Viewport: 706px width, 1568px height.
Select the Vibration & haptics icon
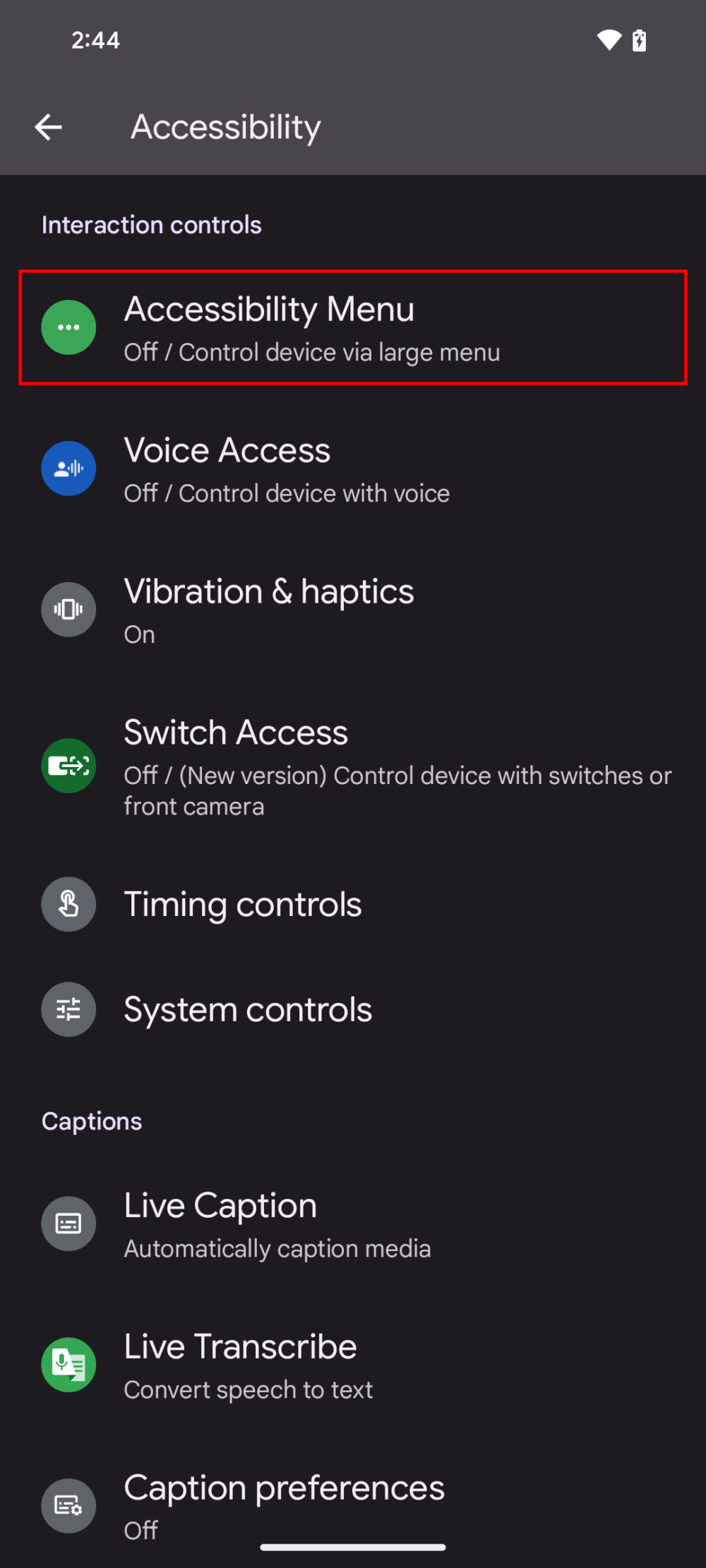pos(68,609)
